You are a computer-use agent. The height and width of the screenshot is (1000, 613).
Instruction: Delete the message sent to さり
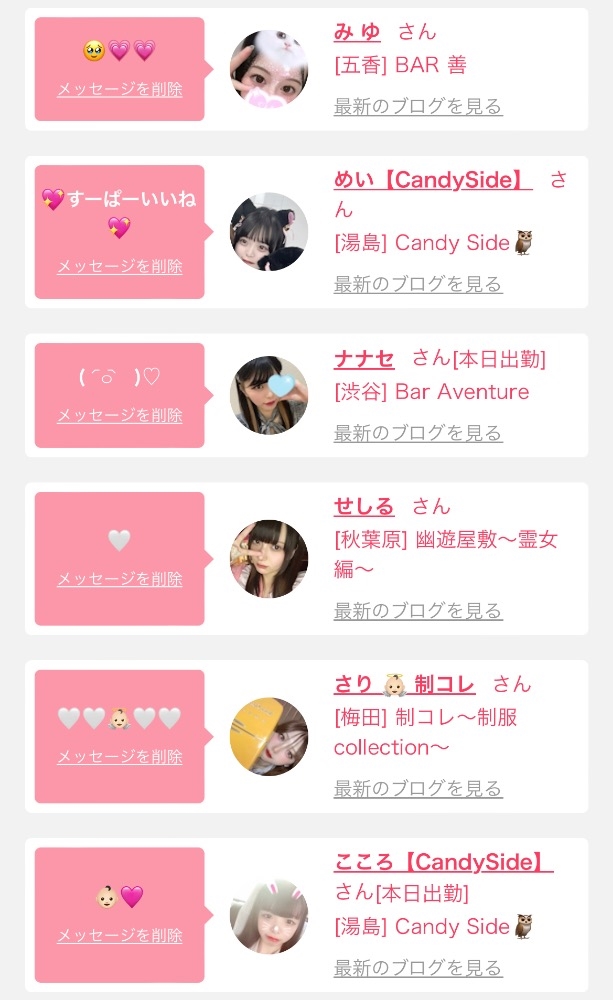pos(120,757)
